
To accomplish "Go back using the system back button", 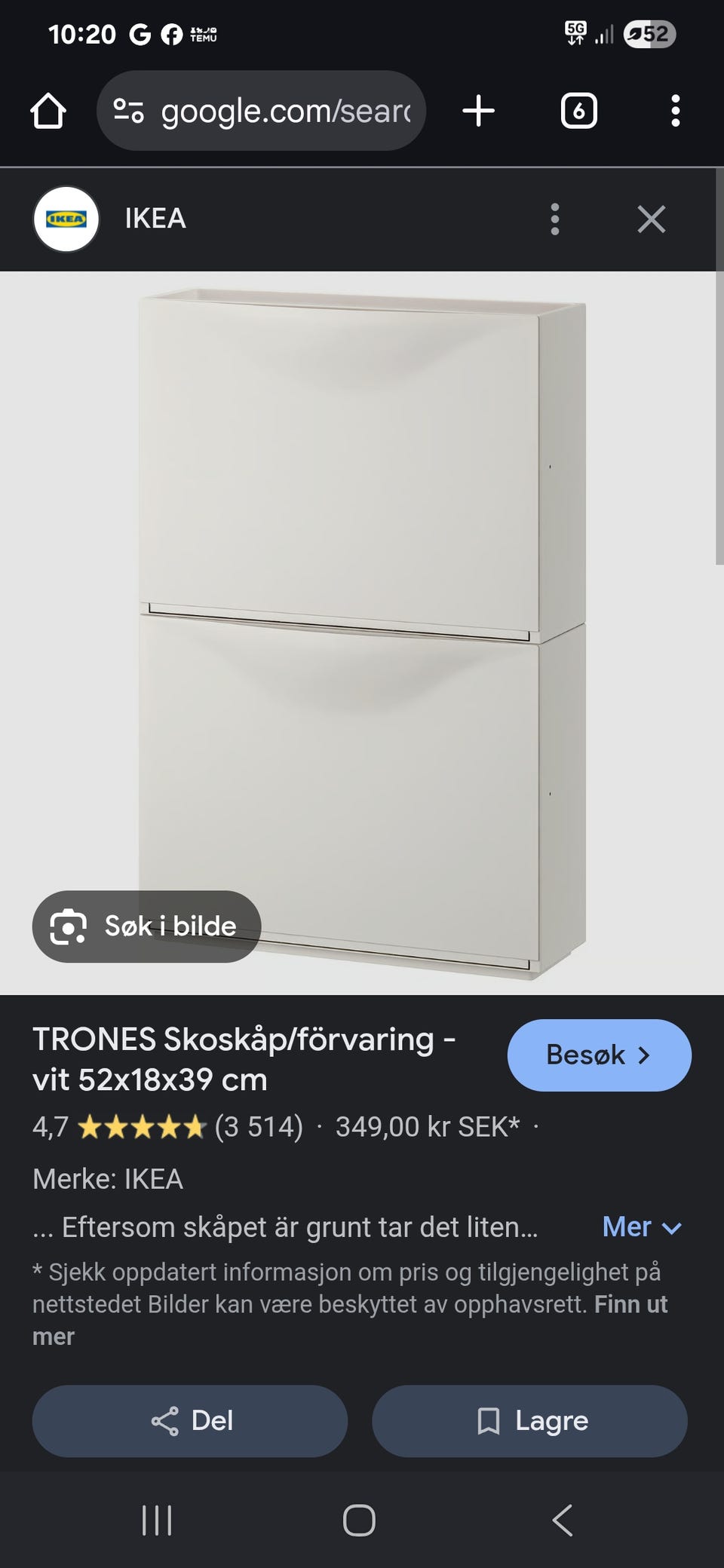I will click(563, 1520).
